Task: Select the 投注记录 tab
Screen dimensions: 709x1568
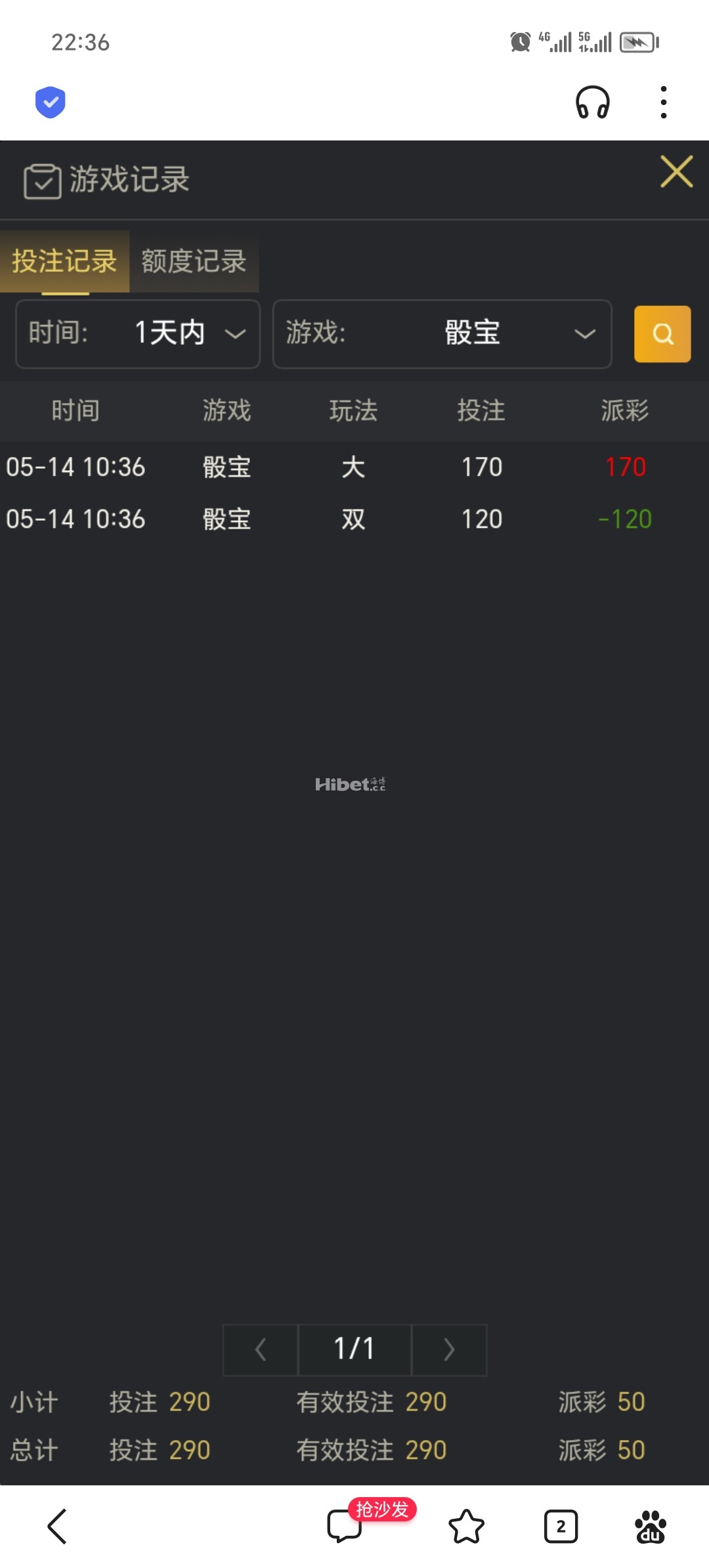Action: (64, 261)
